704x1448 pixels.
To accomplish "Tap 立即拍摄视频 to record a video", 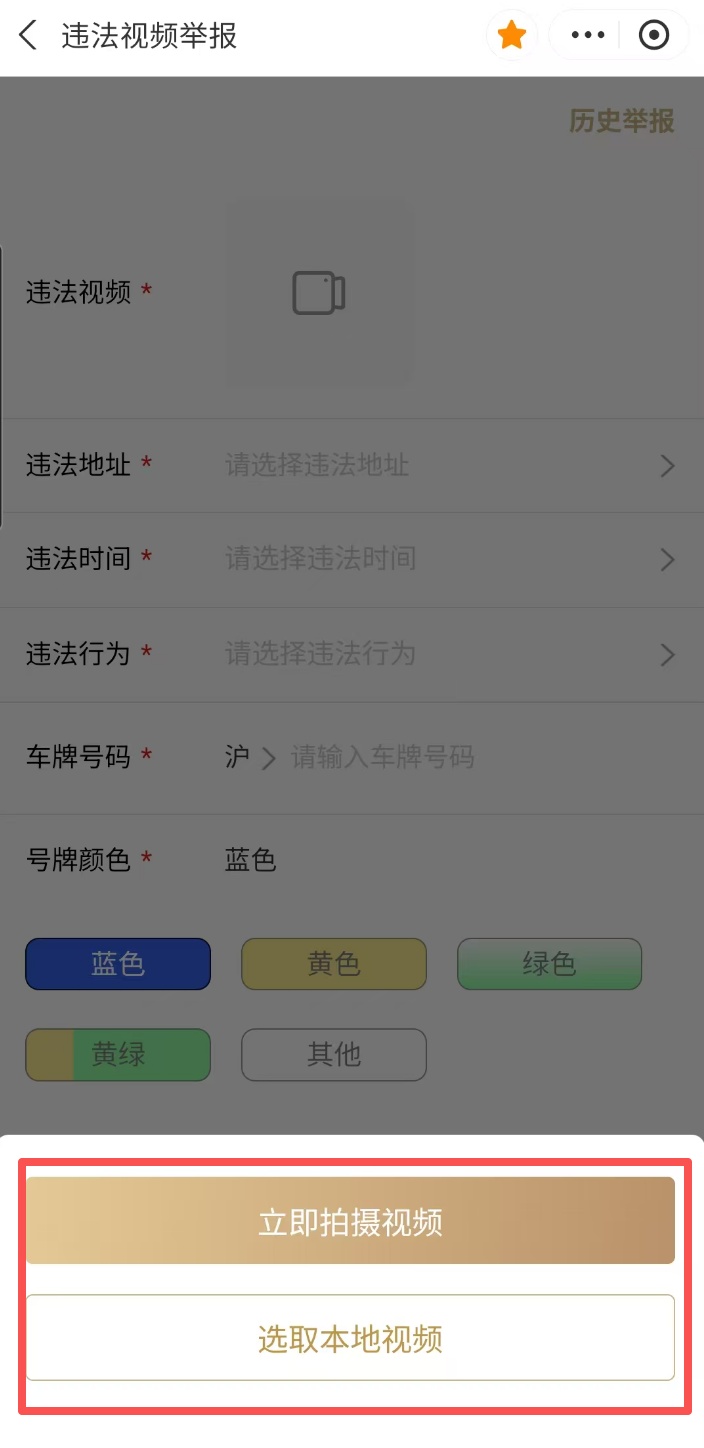I will click(350, 1221).
